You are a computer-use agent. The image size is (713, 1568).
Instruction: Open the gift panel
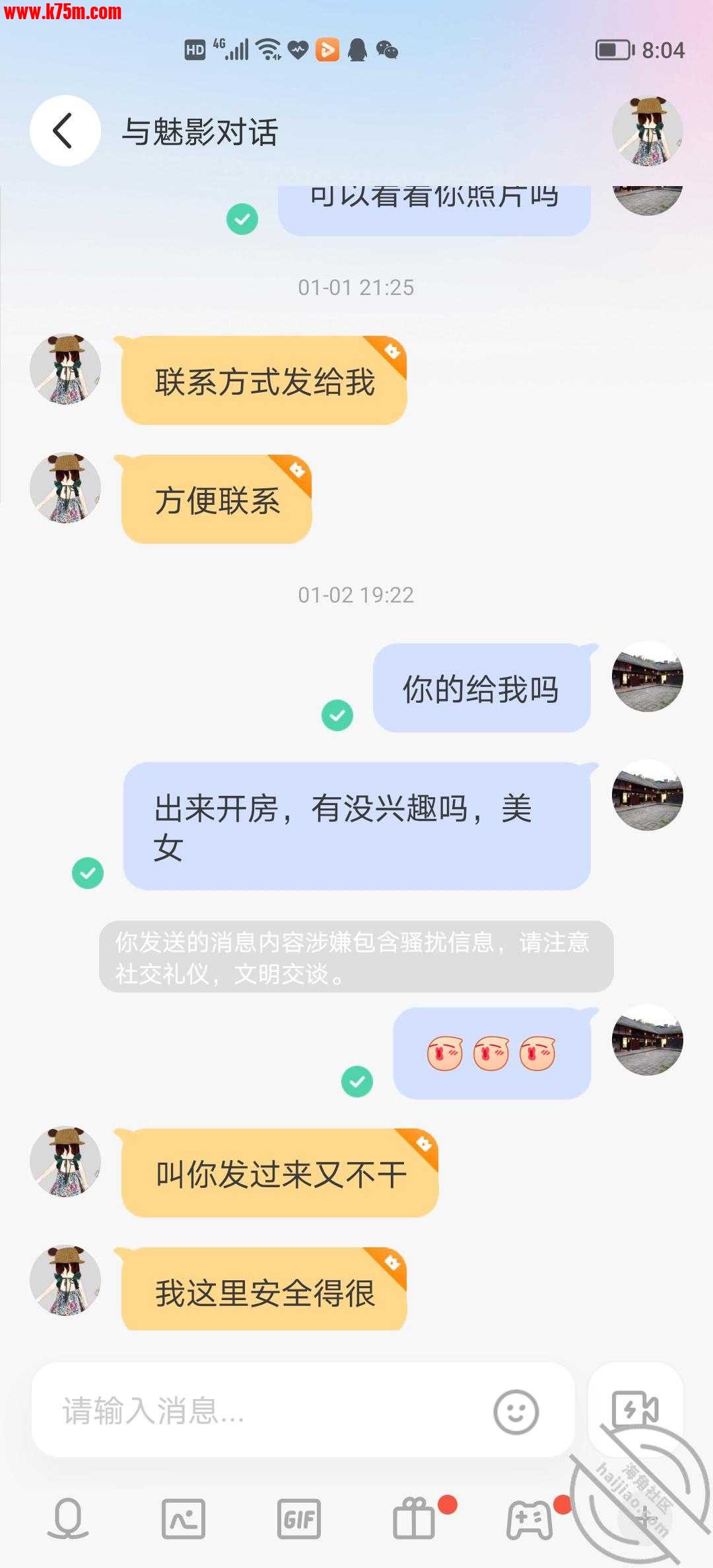point(415,1518)
